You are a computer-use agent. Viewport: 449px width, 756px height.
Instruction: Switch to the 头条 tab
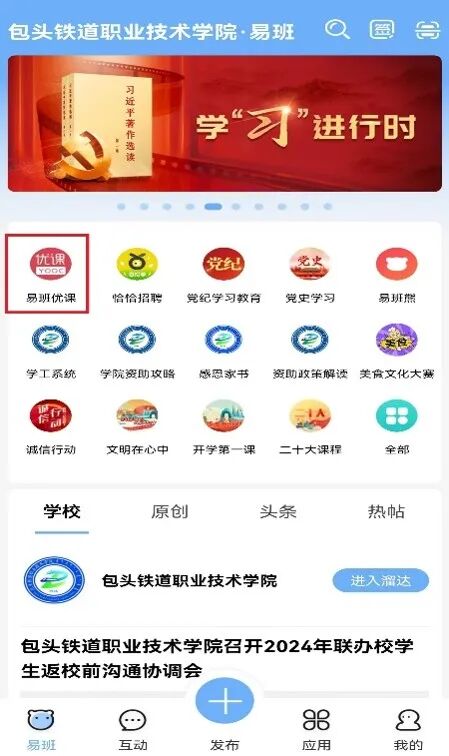point(278,512)
